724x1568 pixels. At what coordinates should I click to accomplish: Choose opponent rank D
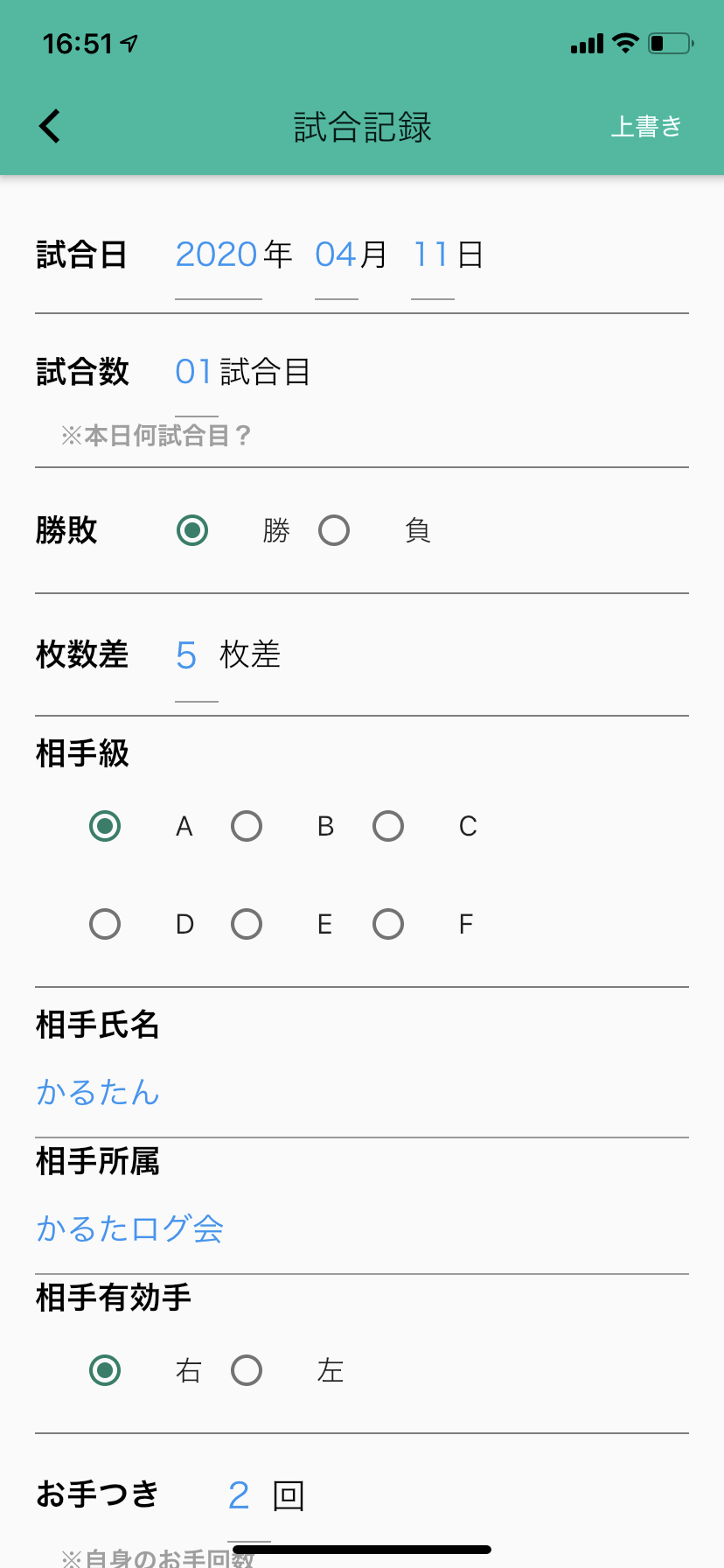105,924
